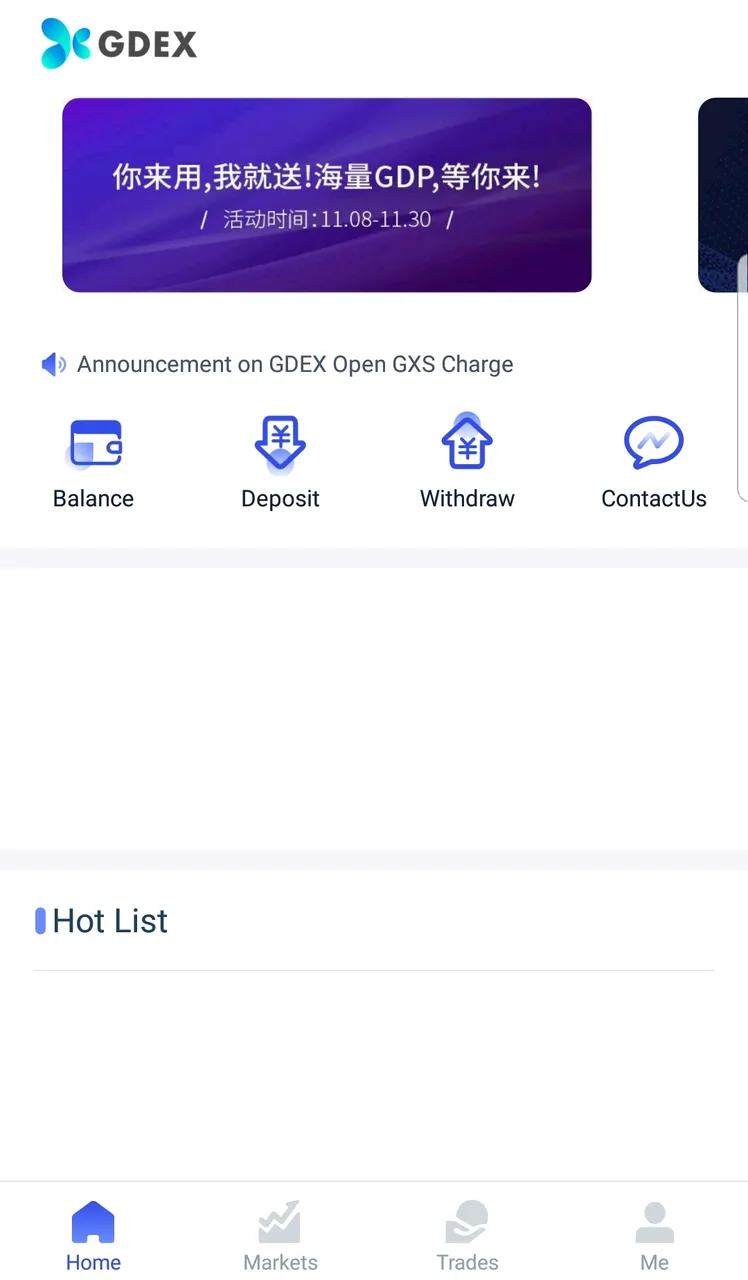Read the GDEX Open GXS Charge announcement

[x=295, y=364]
